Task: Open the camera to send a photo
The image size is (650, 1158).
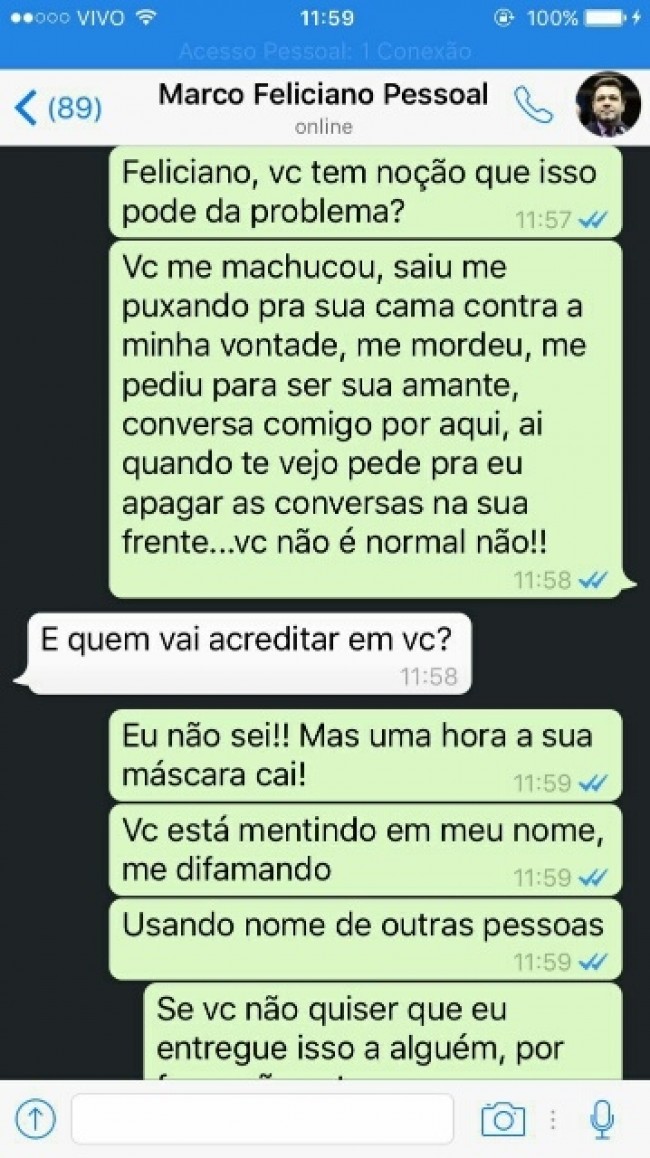Action: coord(502,1119)
